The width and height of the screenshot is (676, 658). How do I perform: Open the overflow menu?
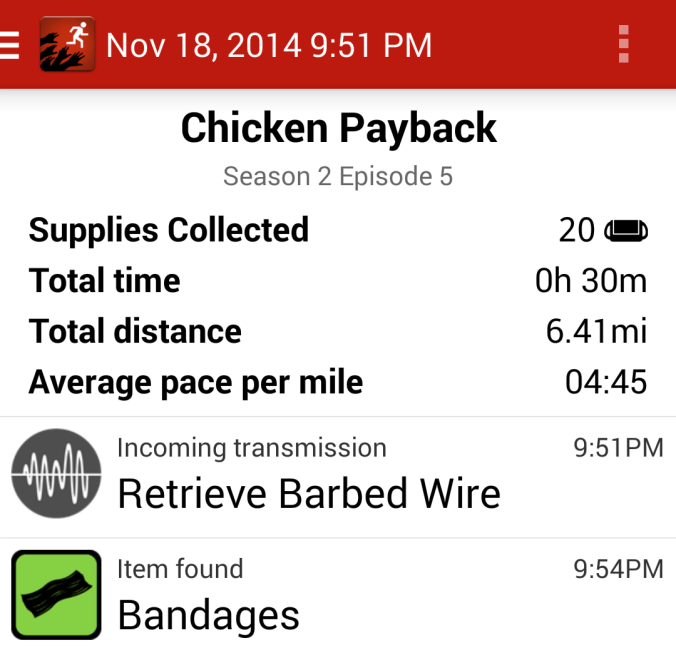624,45
